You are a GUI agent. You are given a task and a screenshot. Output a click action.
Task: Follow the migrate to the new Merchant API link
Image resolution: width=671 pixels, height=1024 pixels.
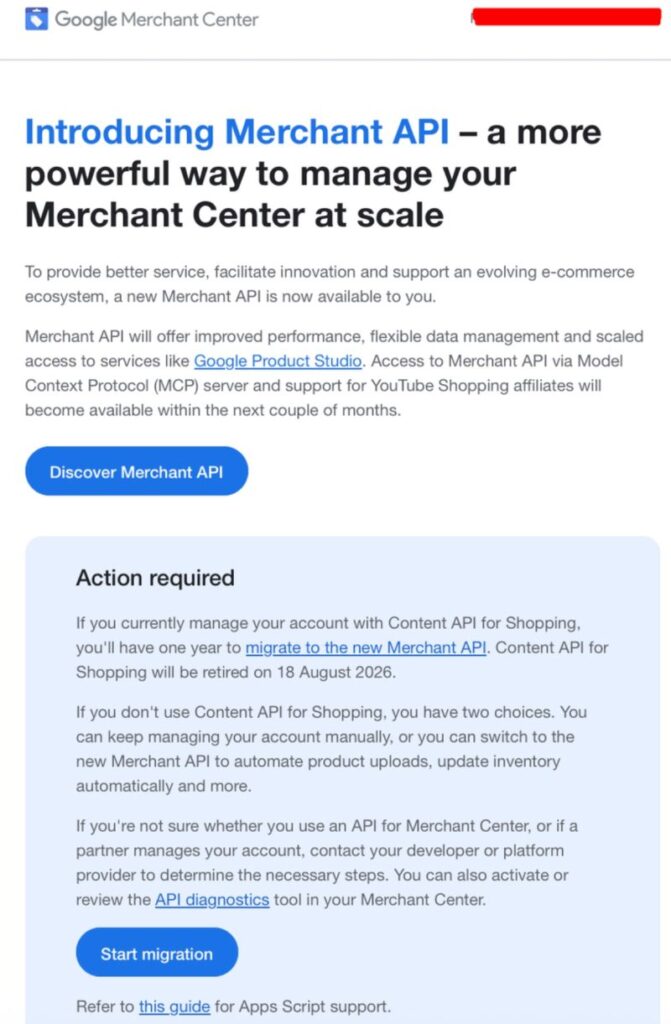(x=366, y=647)
